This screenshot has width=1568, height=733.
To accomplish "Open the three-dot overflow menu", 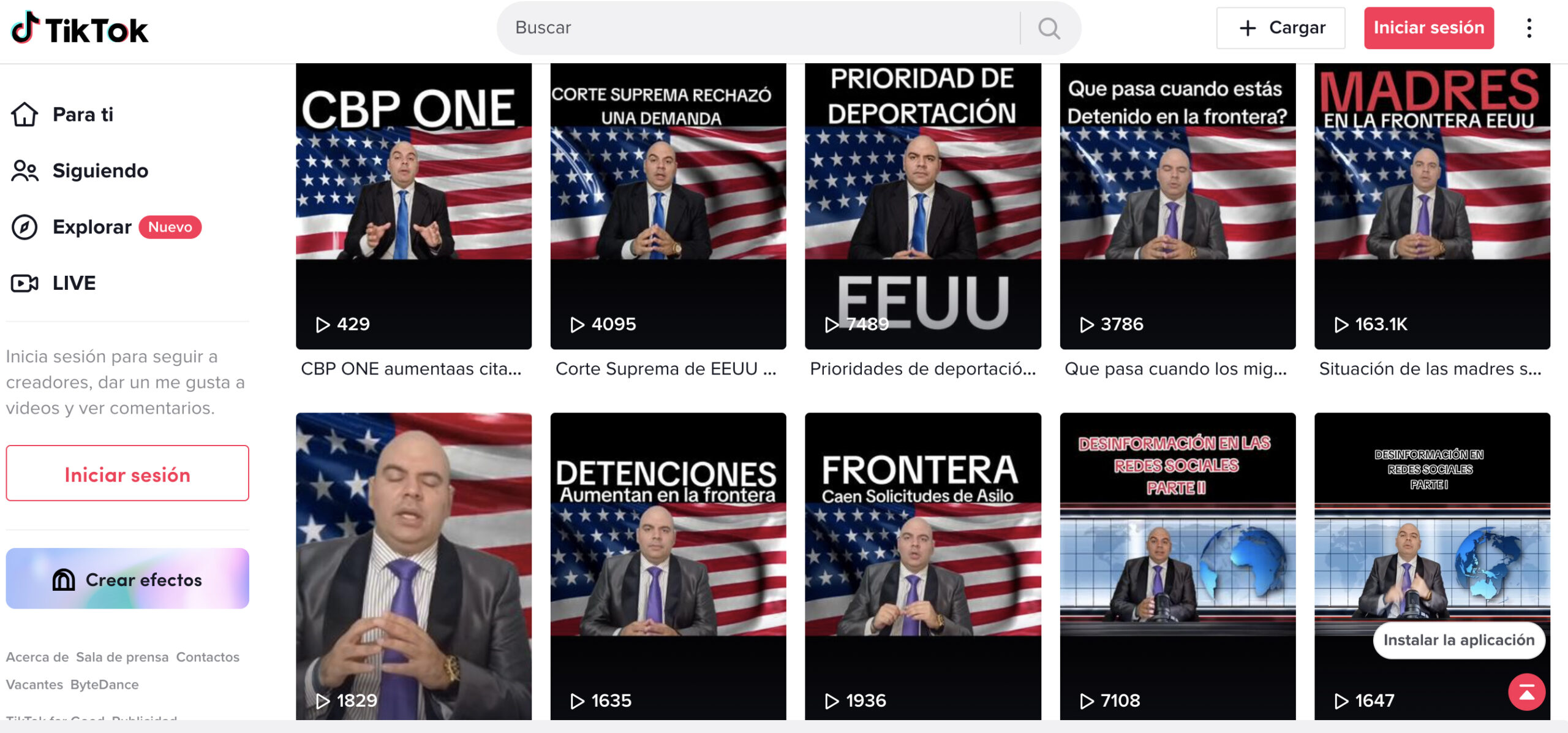I will coord(1529,28).
